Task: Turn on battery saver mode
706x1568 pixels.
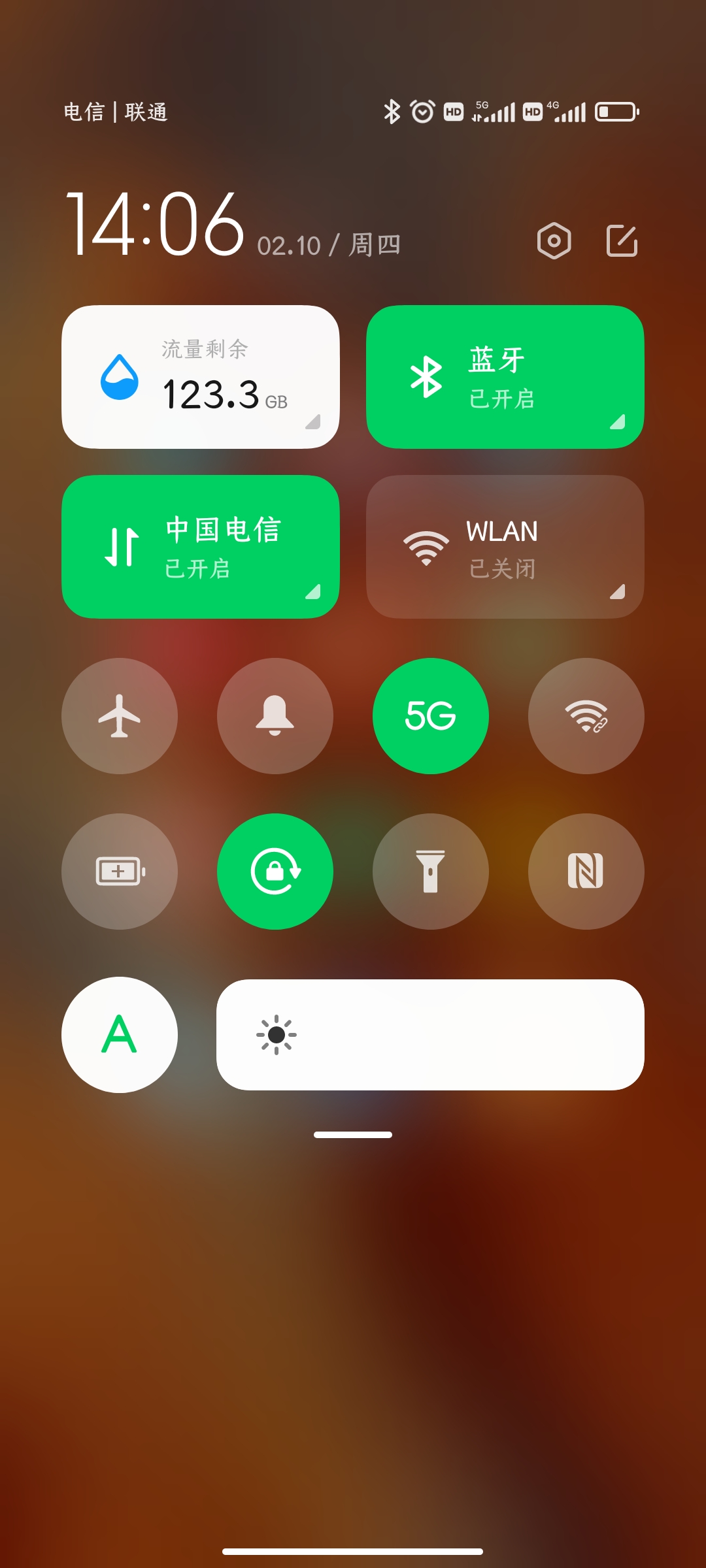Action: [x=120, y=872]
